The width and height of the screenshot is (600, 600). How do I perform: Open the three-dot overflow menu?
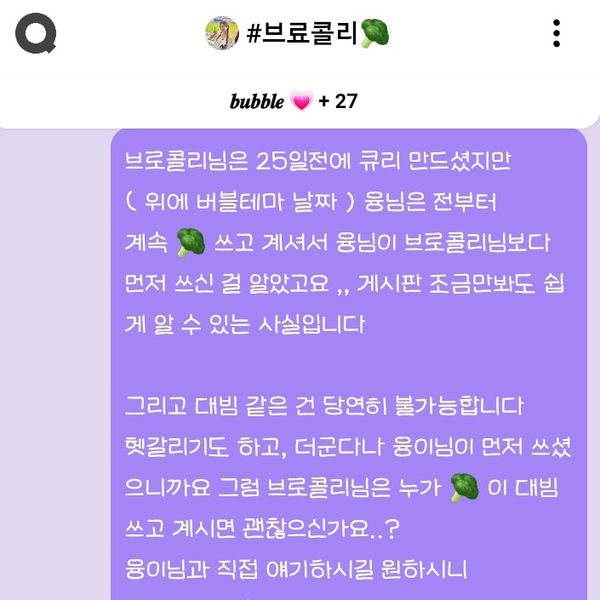coord(556,34)
